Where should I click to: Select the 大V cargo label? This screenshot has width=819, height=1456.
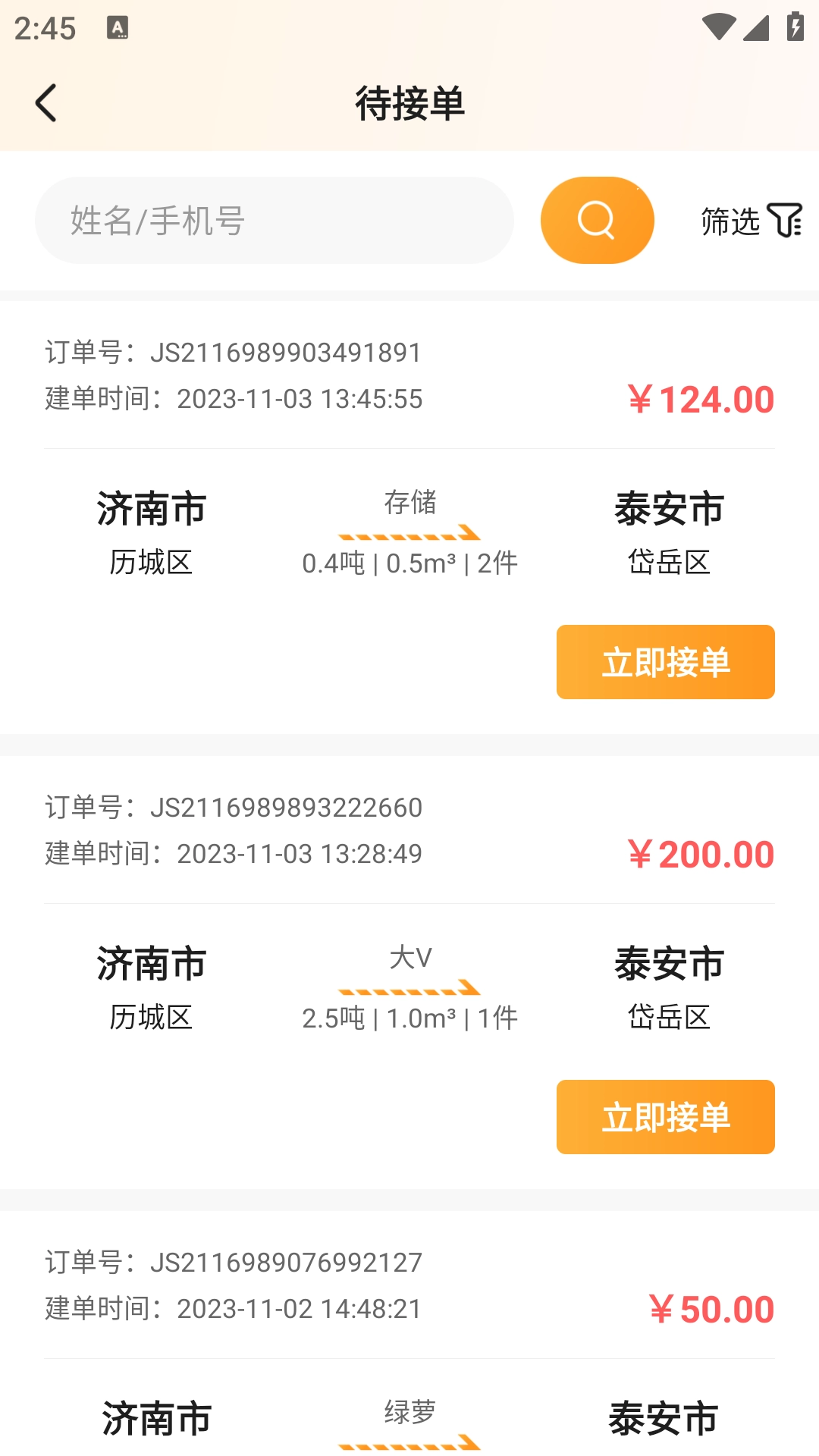coord(409,957)
